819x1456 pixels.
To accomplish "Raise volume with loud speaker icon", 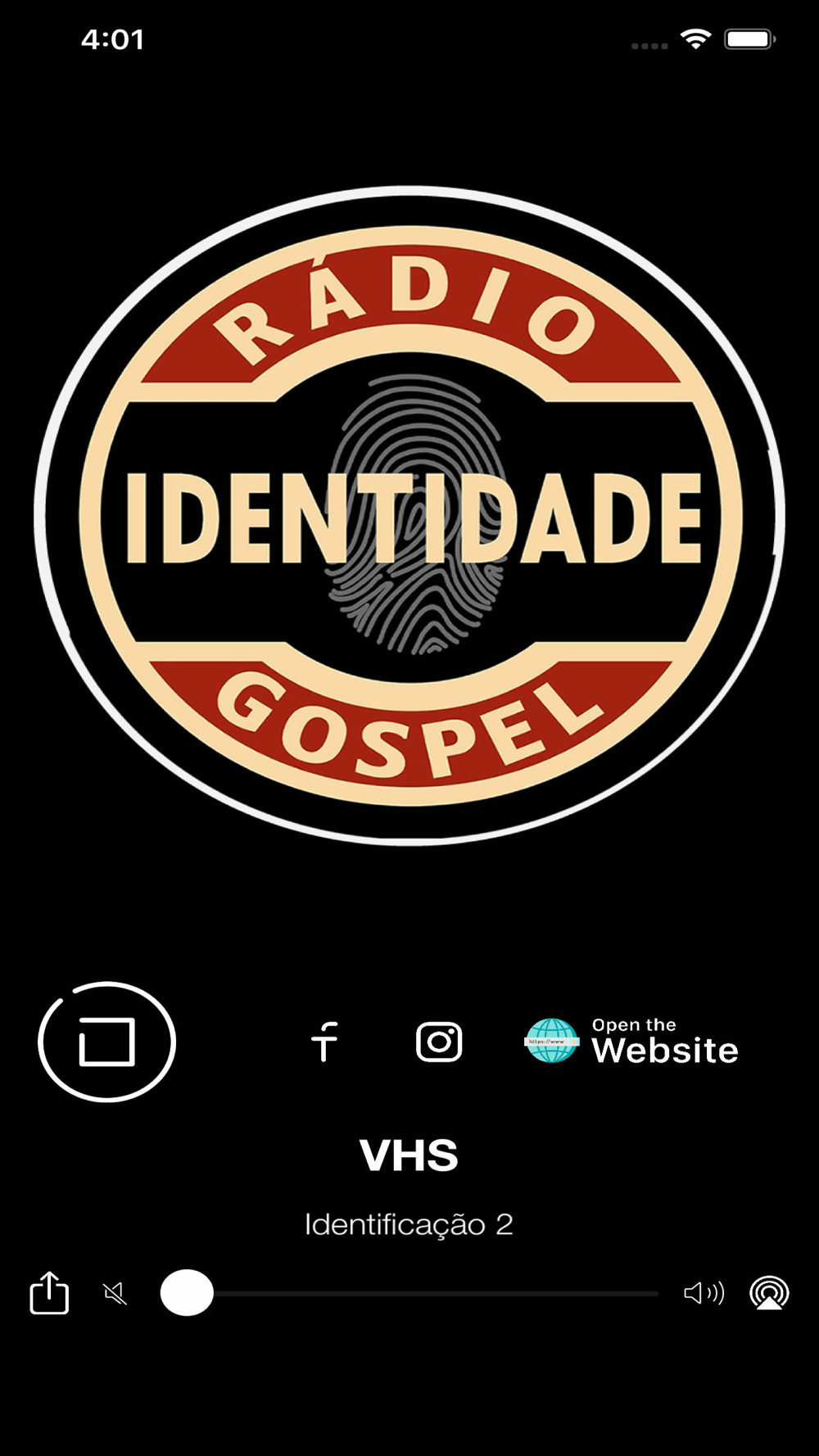I will (x=704, y=1293).
